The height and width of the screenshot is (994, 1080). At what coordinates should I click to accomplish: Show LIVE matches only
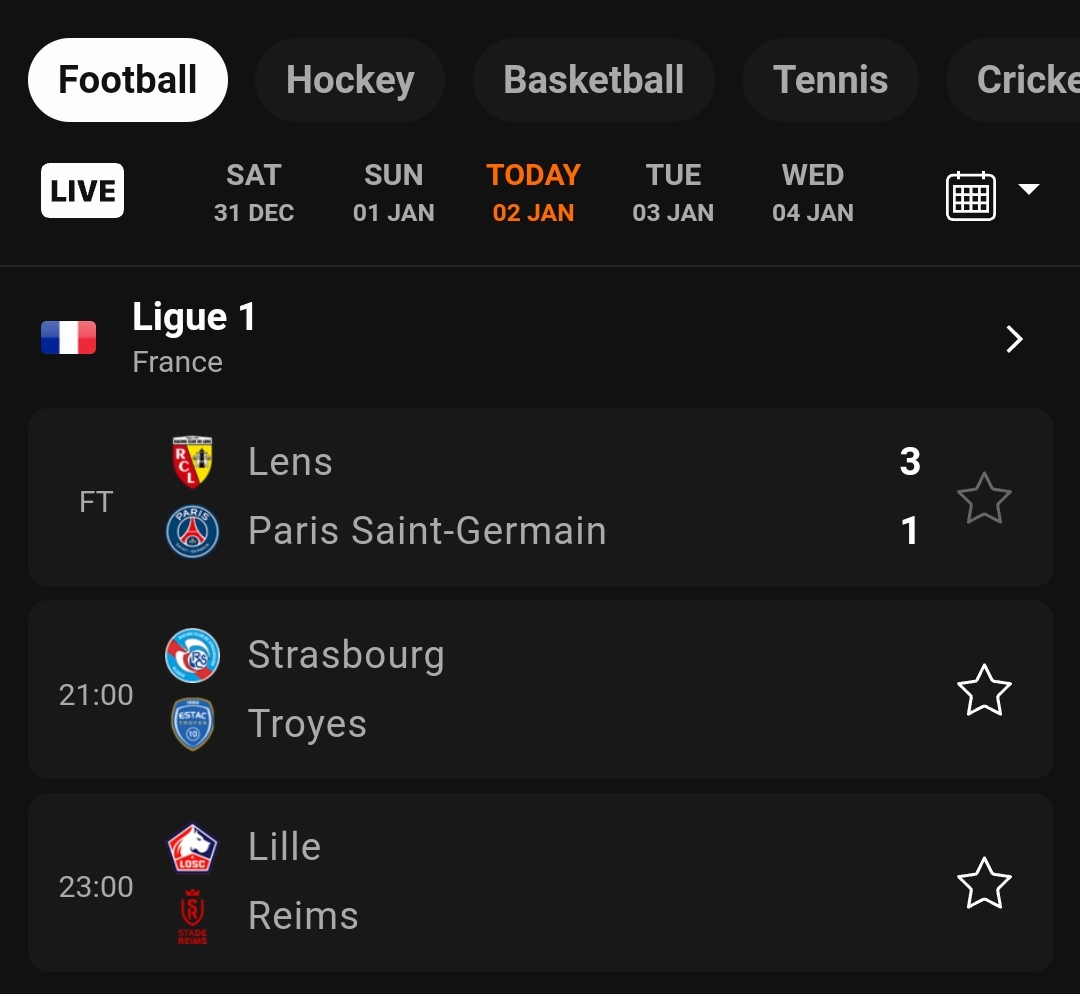point(82,190)
